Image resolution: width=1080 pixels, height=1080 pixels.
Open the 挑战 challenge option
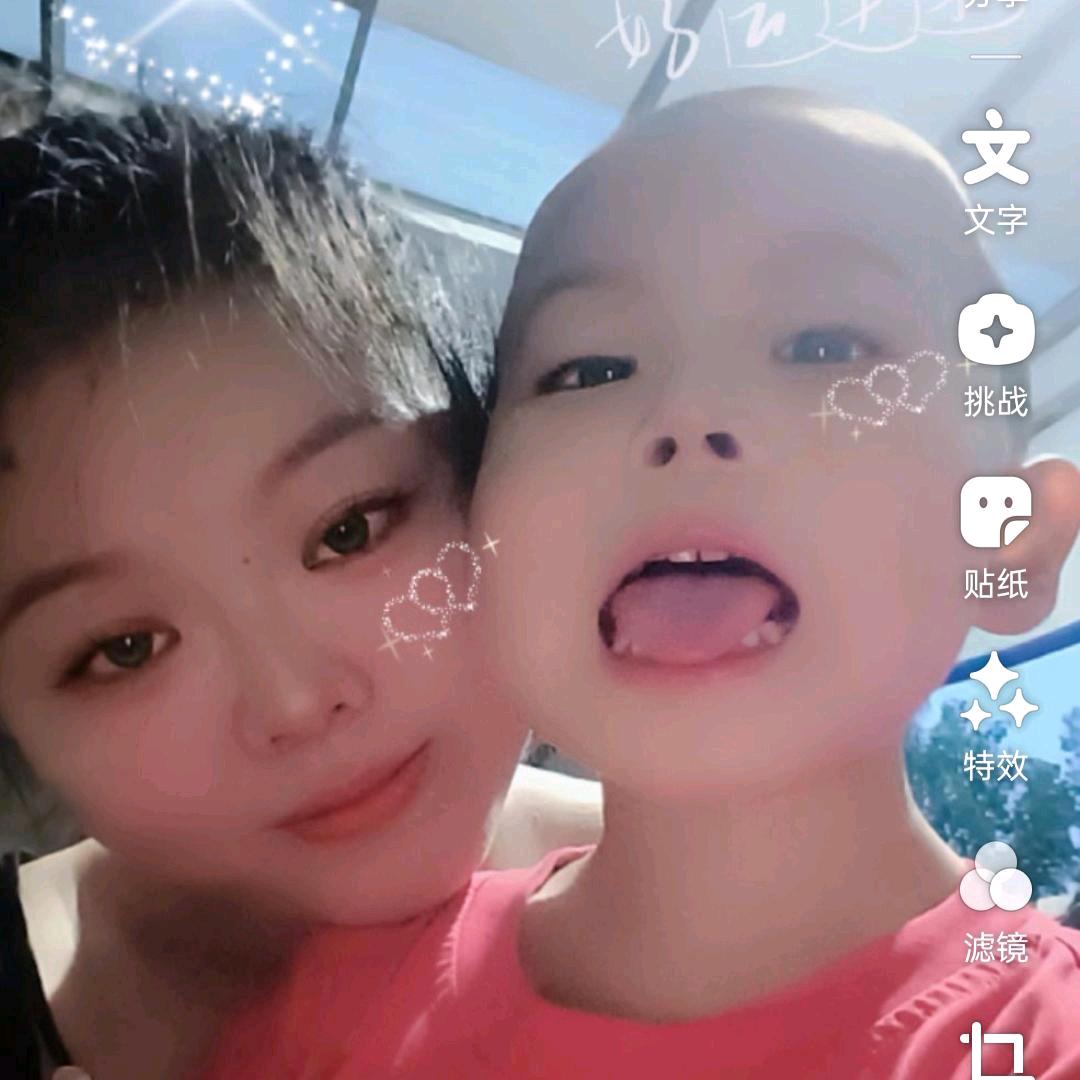pyautogui.click(x=995, y=355)
